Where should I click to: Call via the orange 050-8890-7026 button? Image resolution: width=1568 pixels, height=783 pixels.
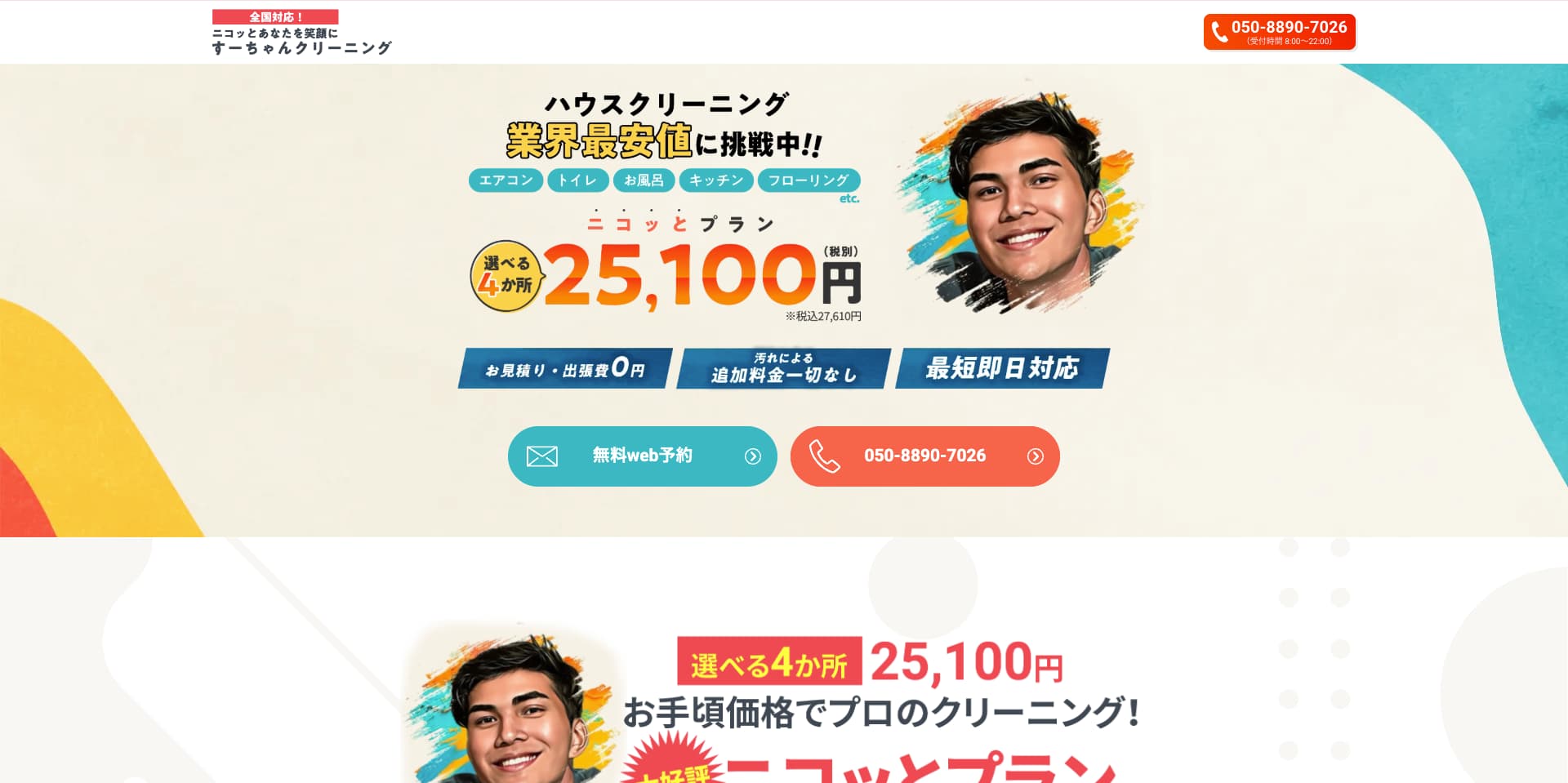924,456
